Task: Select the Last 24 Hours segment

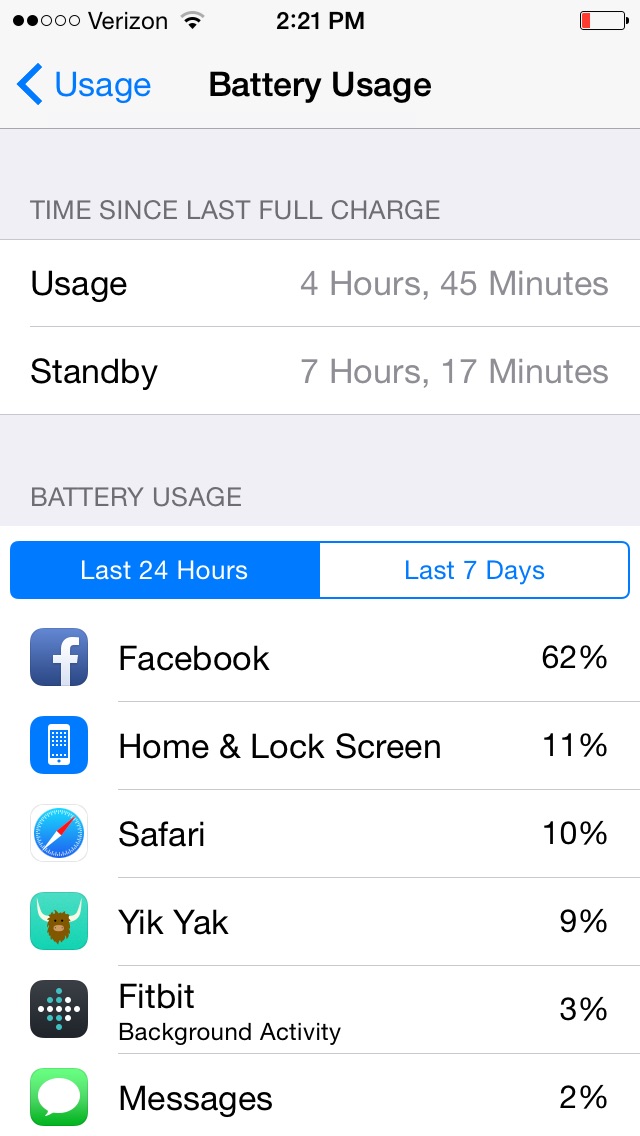Action: 165,570
